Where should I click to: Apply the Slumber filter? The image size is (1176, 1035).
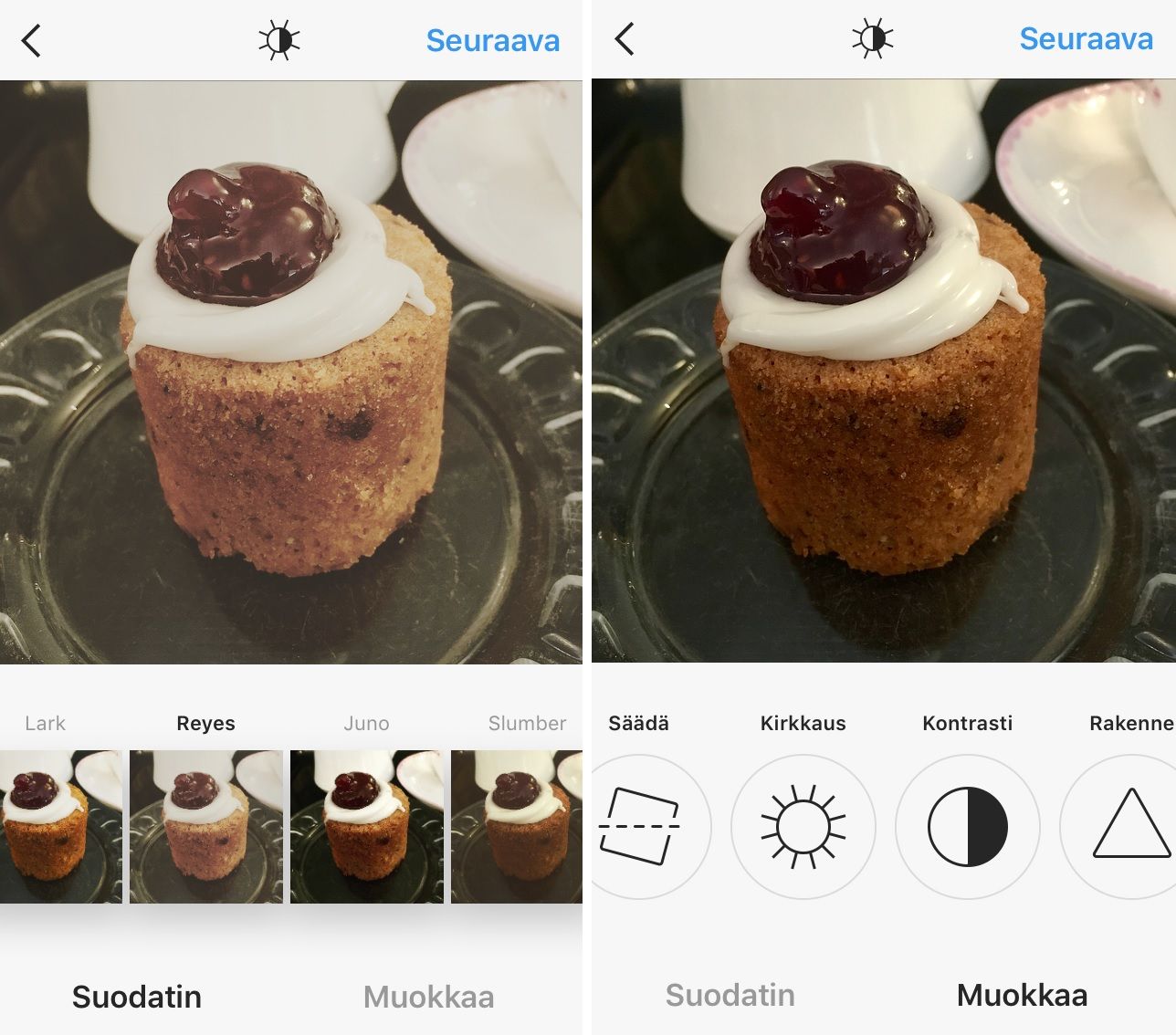click(517, 826)
